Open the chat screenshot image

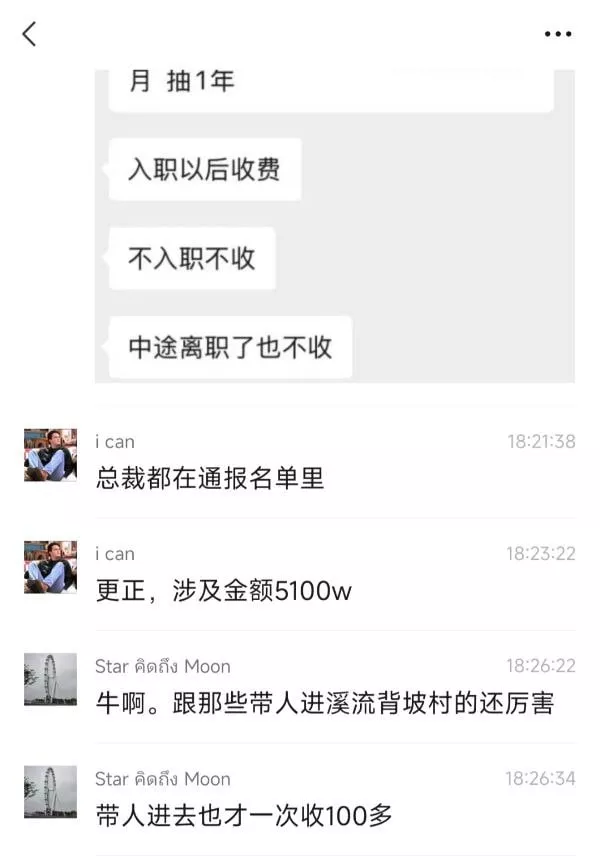[x=334, y=225]
